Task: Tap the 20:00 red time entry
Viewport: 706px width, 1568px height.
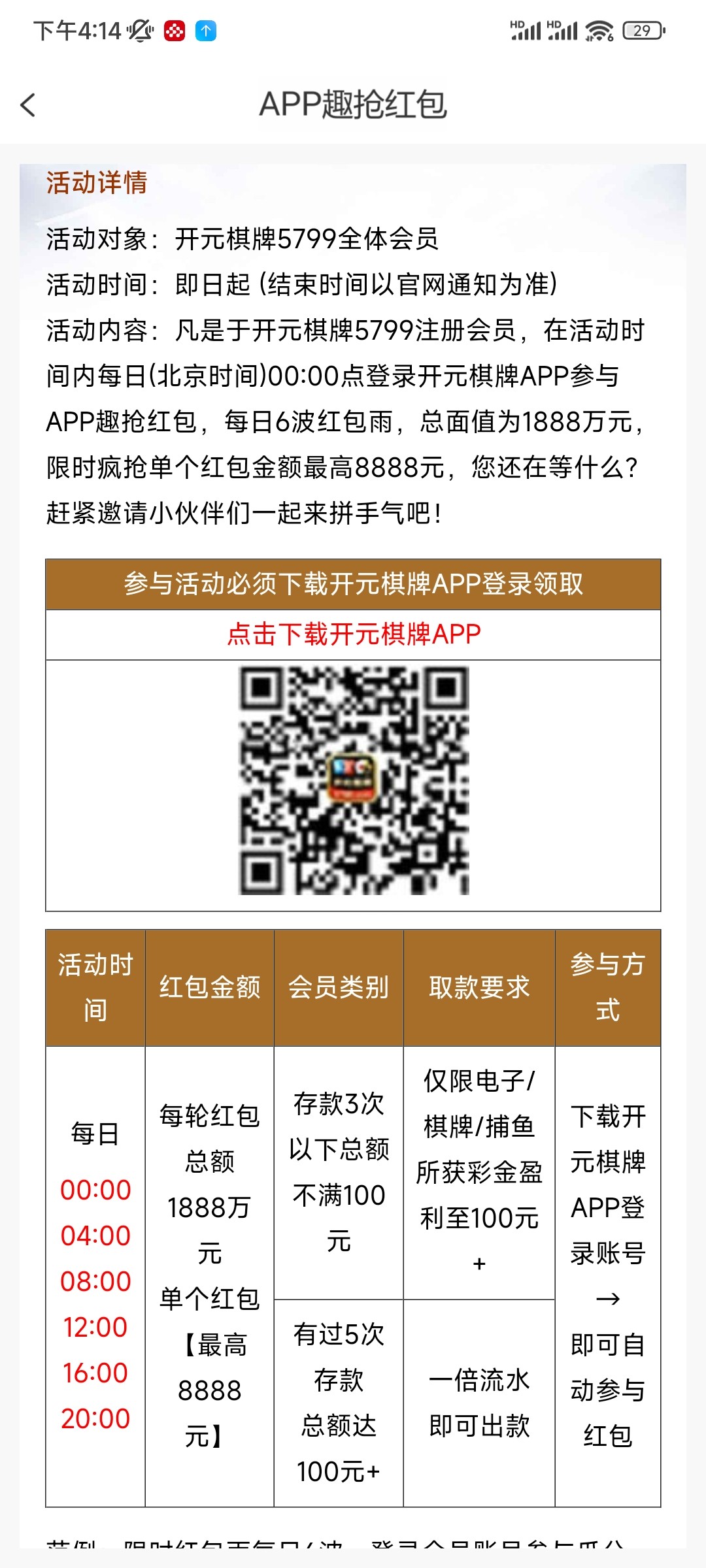Action: point(95,1419)
